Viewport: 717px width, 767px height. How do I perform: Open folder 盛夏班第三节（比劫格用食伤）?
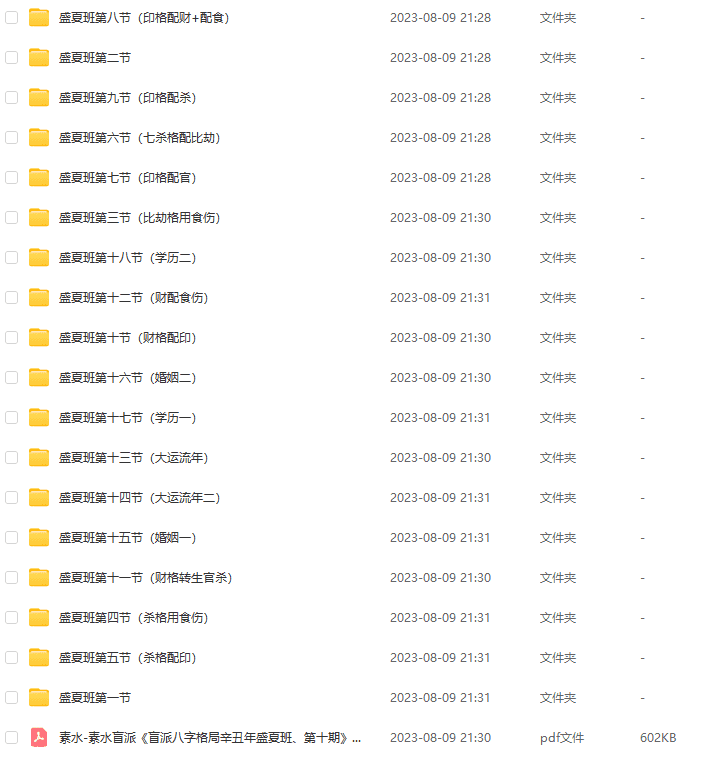(139, 218)
